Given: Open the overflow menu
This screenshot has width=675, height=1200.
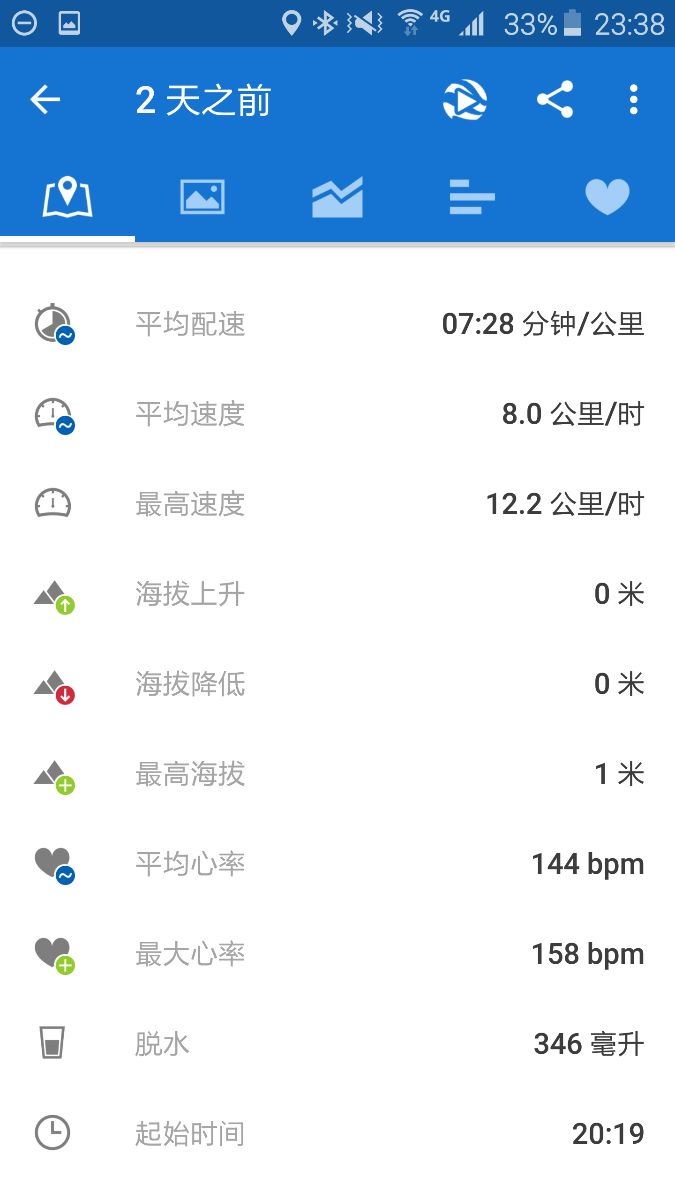Looking at the screenshot, I should (x=633, y=100).
